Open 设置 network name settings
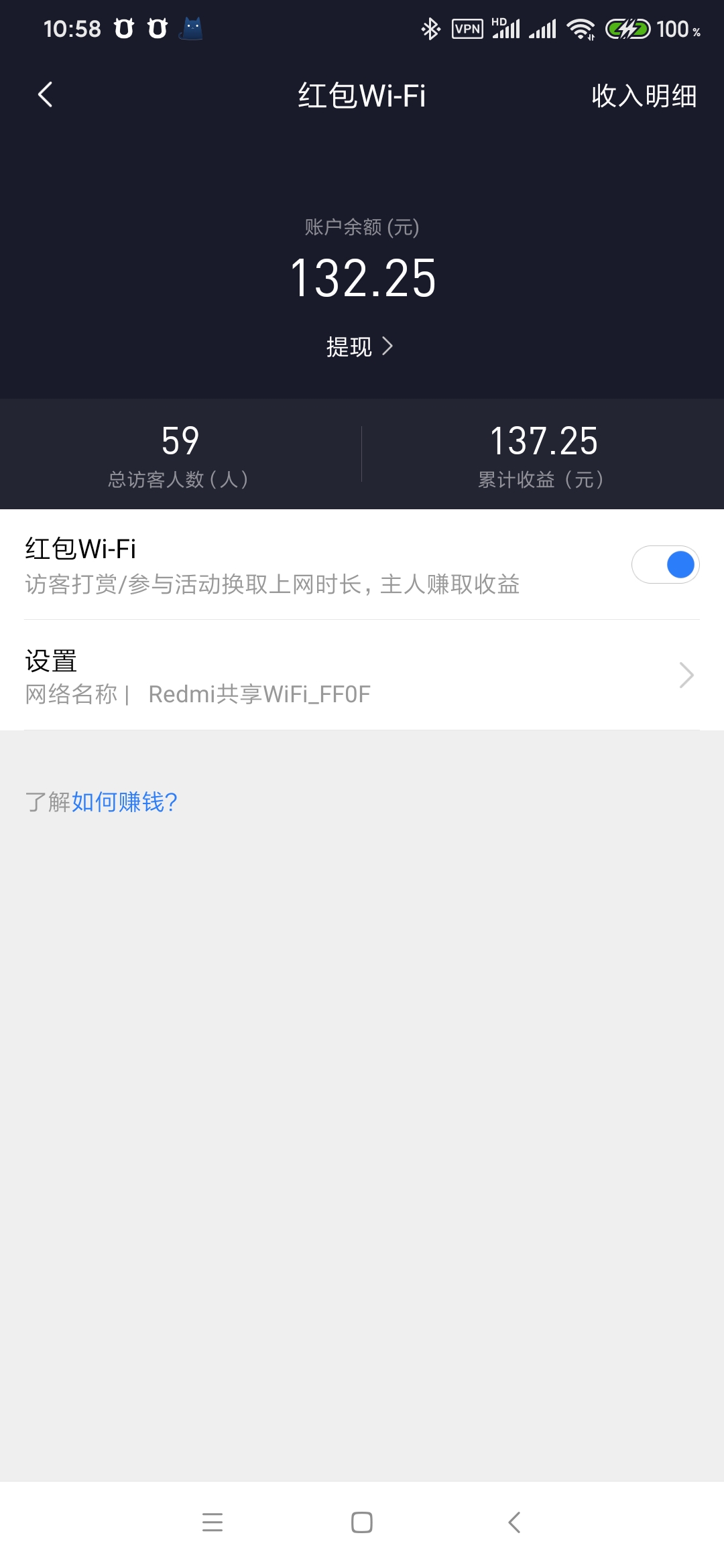724x1568 pixels. coord(362,675)
